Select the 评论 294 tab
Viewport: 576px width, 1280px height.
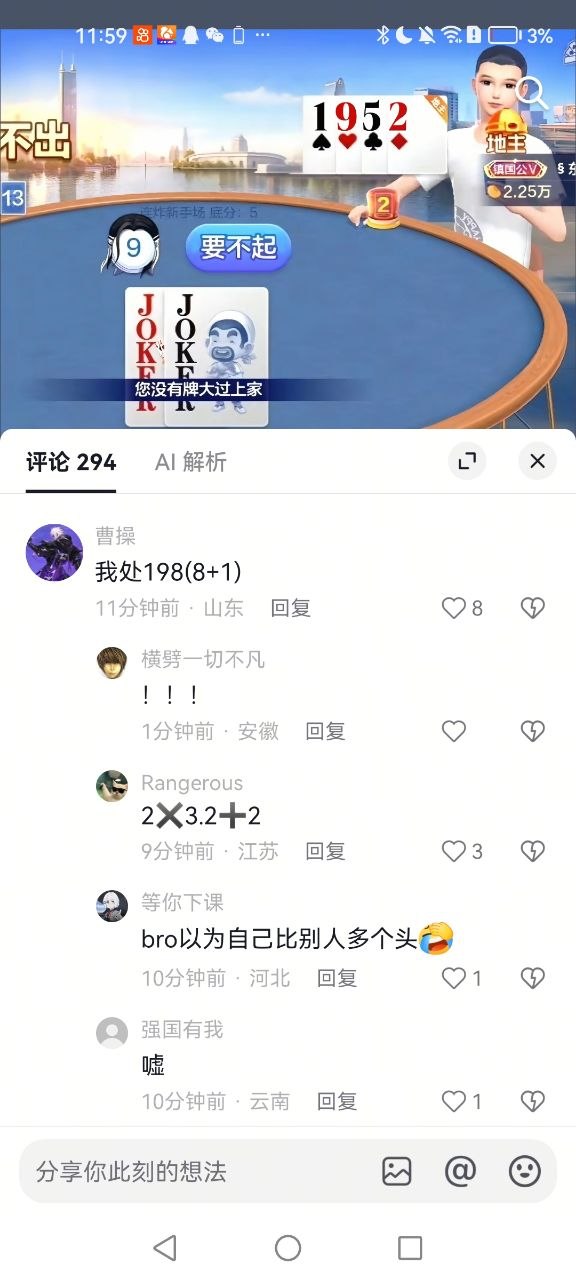click(71, 462)
